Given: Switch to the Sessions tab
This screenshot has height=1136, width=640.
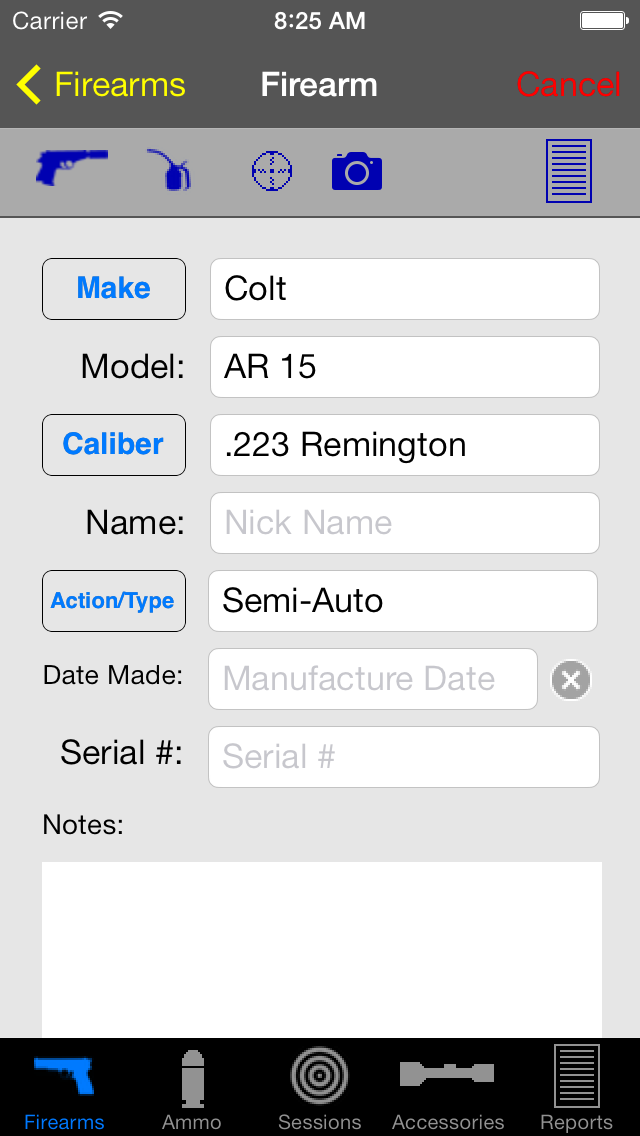Looking at the screenshot, I should (320, 1088).
